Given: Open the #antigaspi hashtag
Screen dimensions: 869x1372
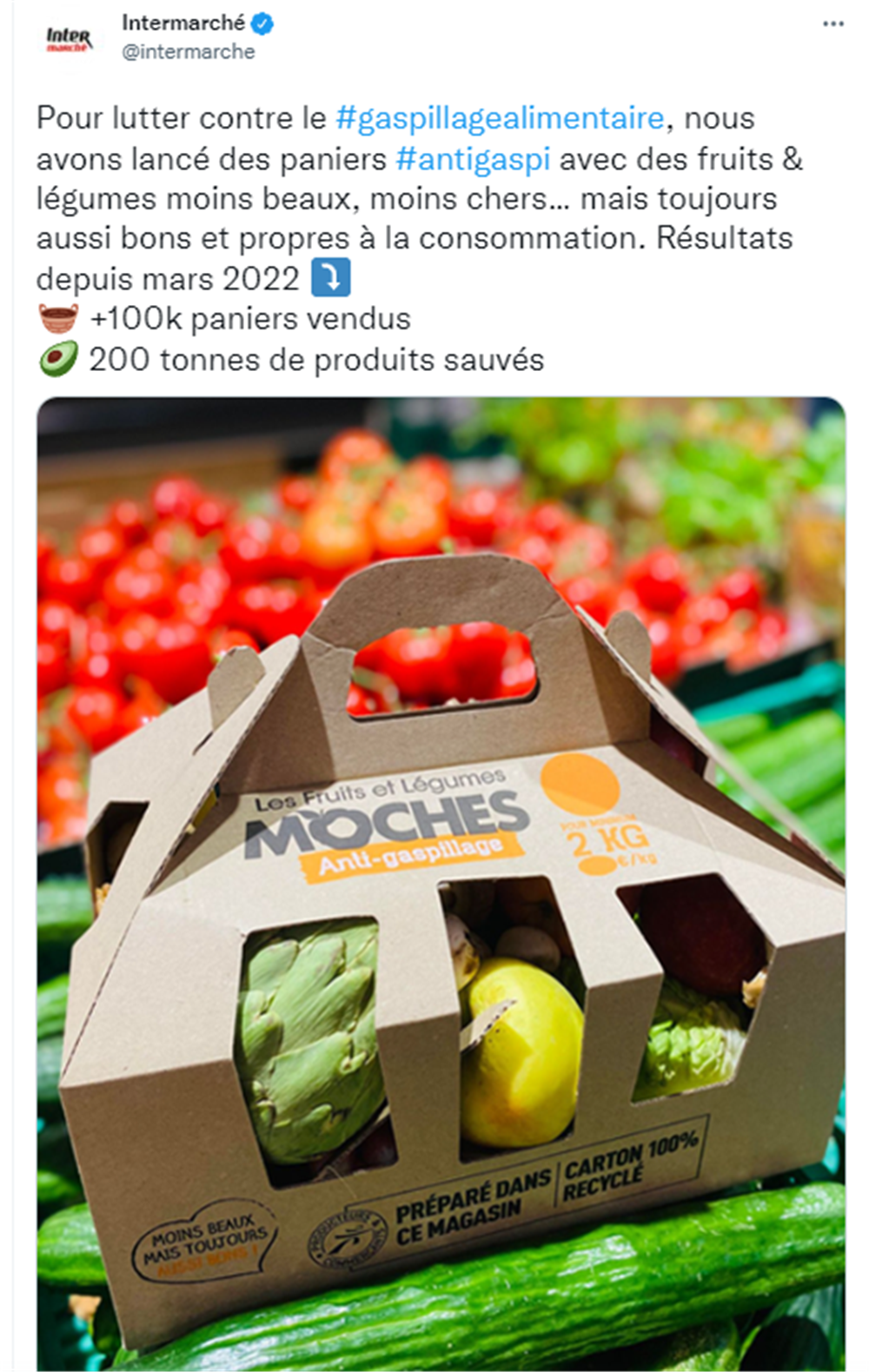Looking at the screenshot, I should click(473, 159).
